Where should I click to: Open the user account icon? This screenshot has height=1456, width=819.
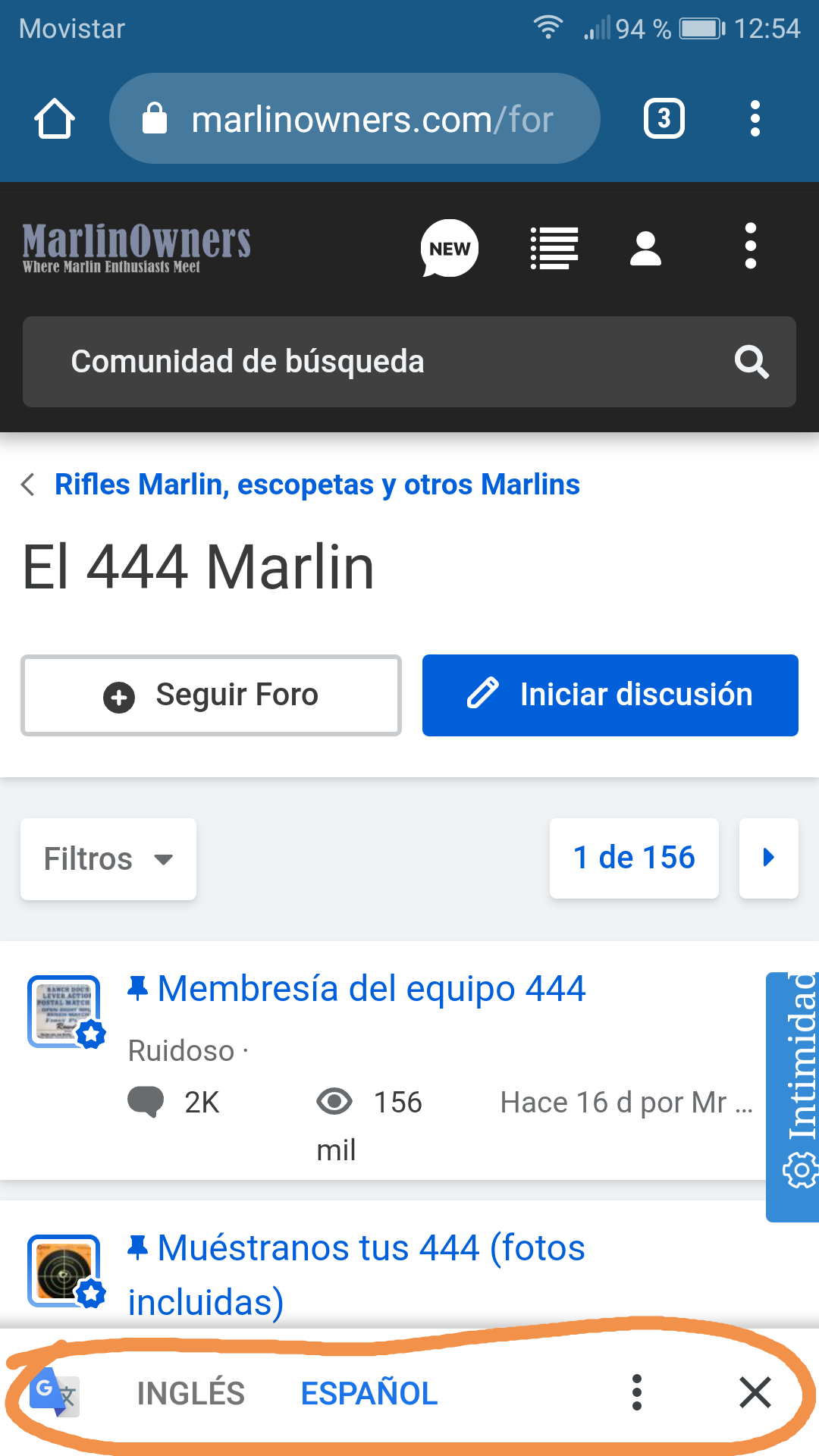(645, 248)
